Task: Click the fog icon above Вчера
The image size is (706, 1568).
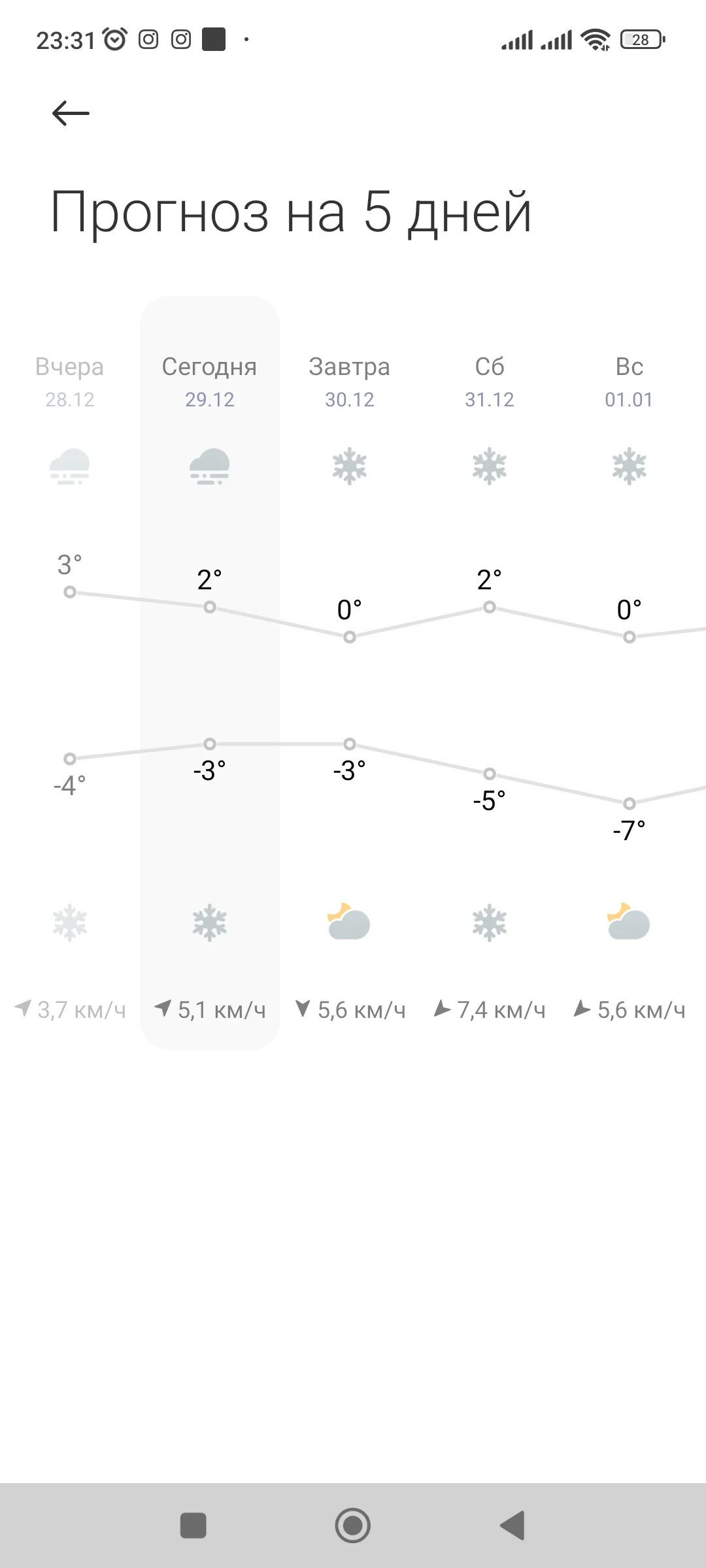Action: (x=70, y=468)
